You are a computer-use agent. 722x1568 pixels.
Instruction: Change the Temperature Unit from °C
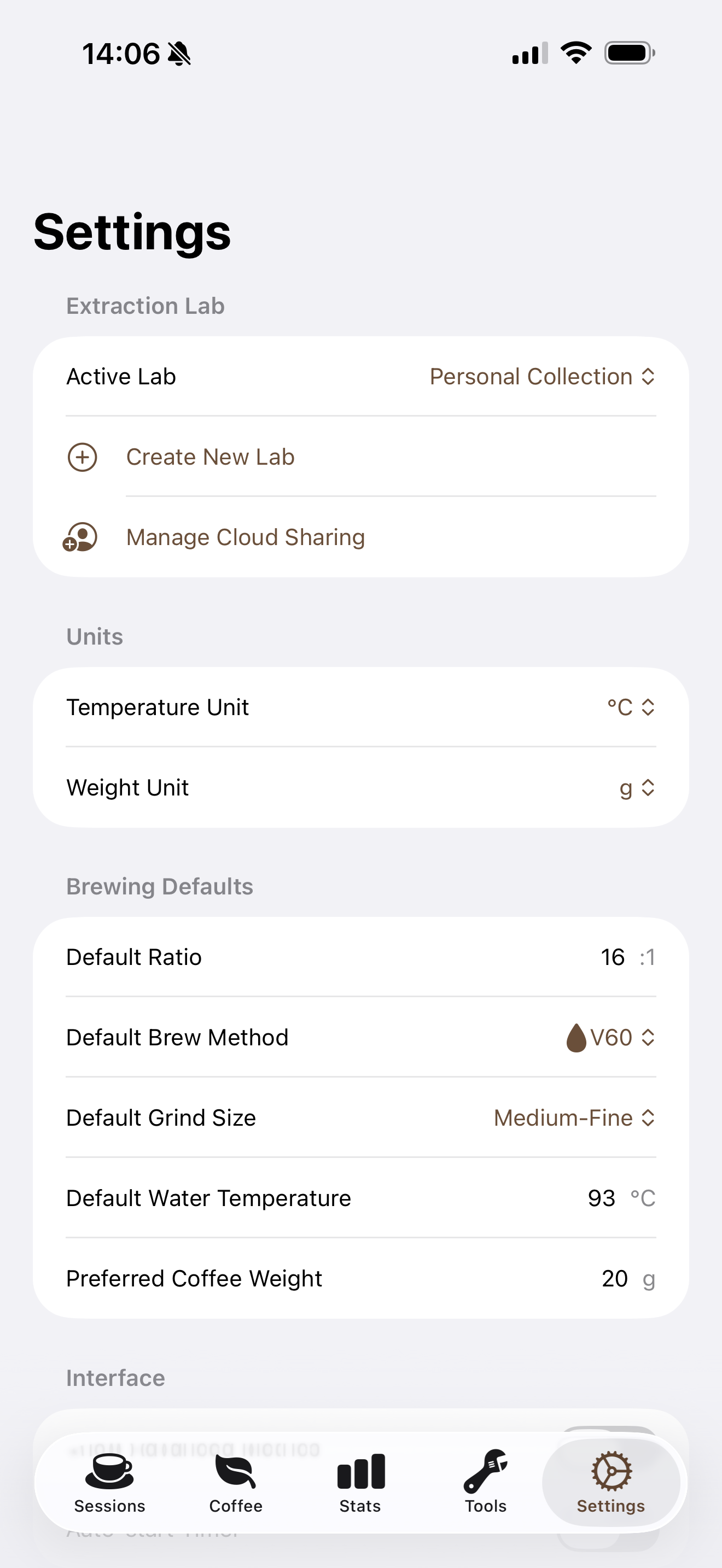(630, 707)
